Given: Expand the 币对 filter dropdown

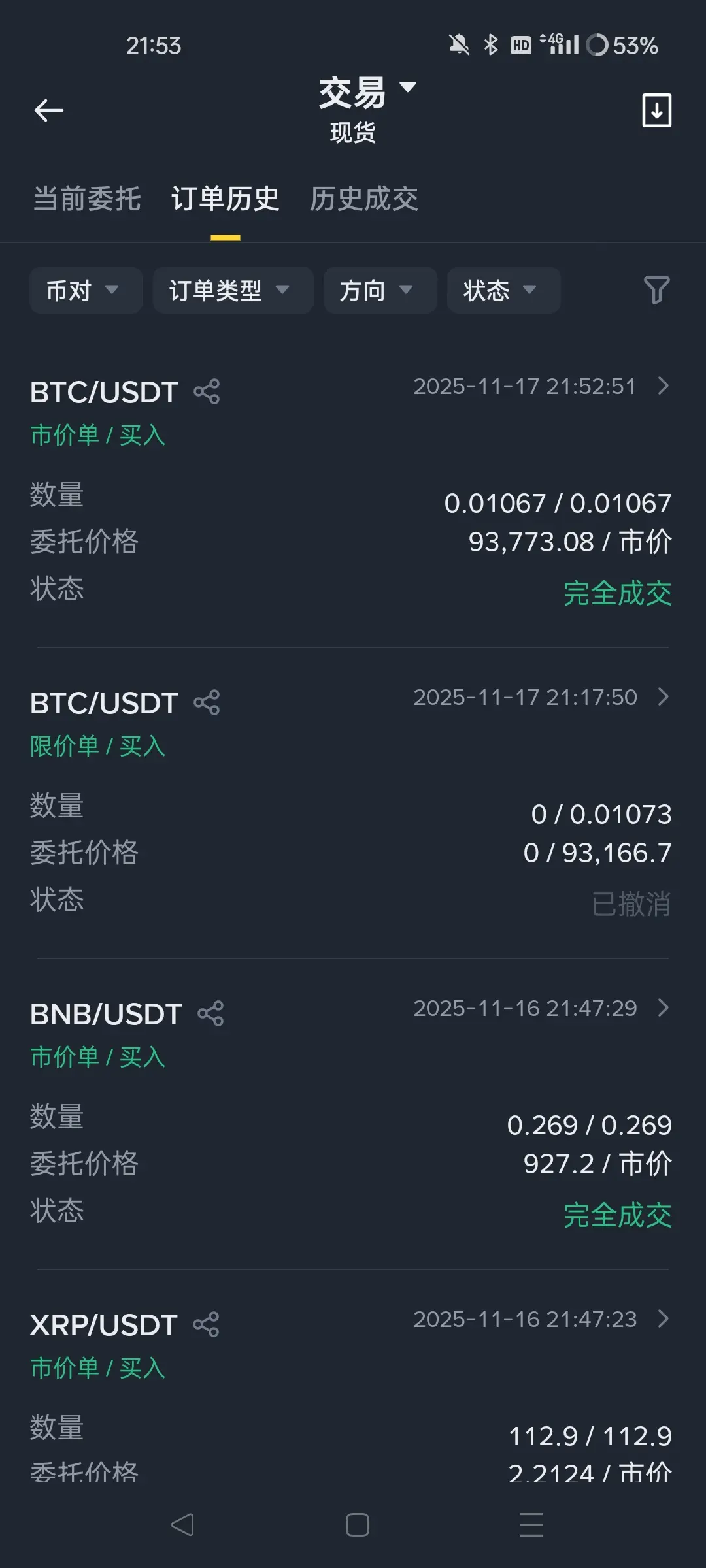Looking at the screenshot, I should 85,290.
